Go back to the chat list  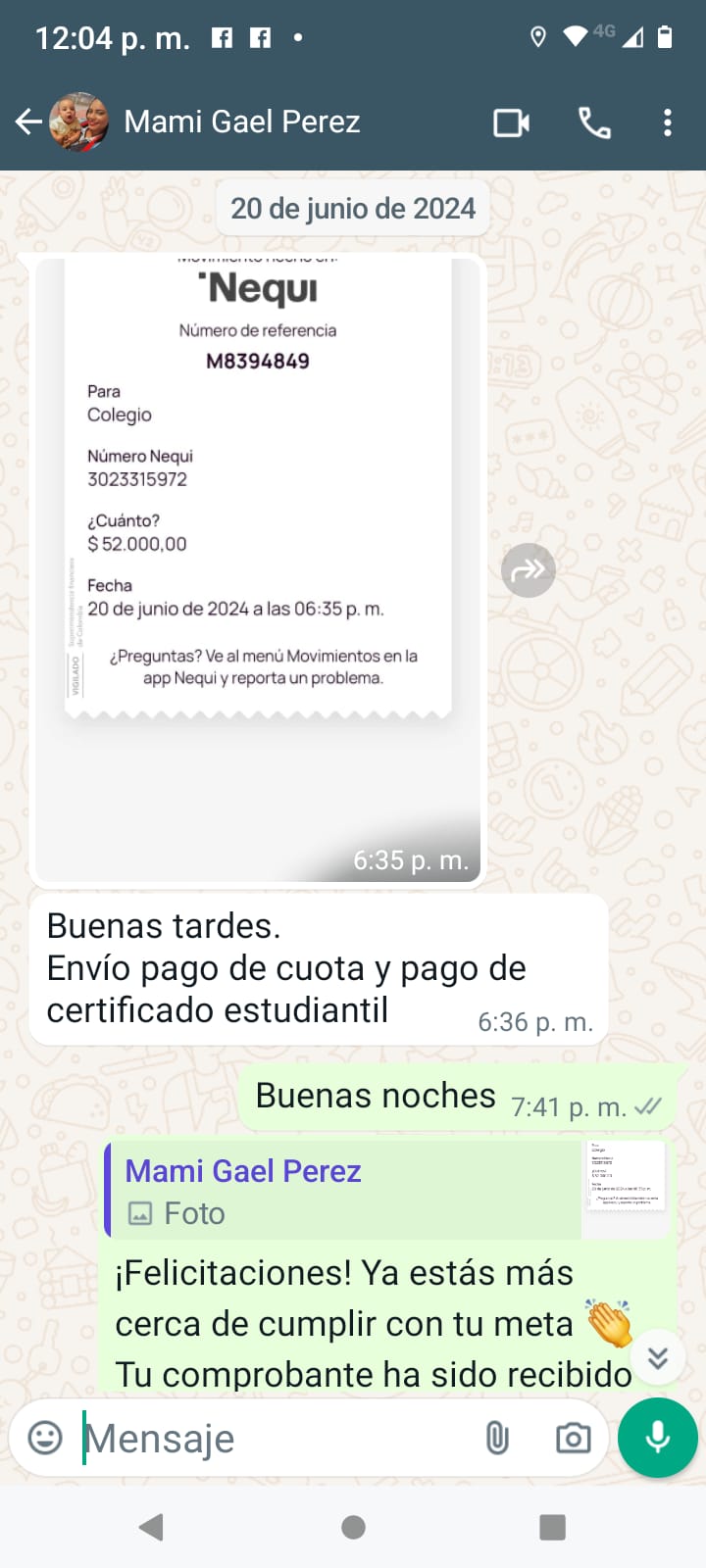click(x=27, y=122)
